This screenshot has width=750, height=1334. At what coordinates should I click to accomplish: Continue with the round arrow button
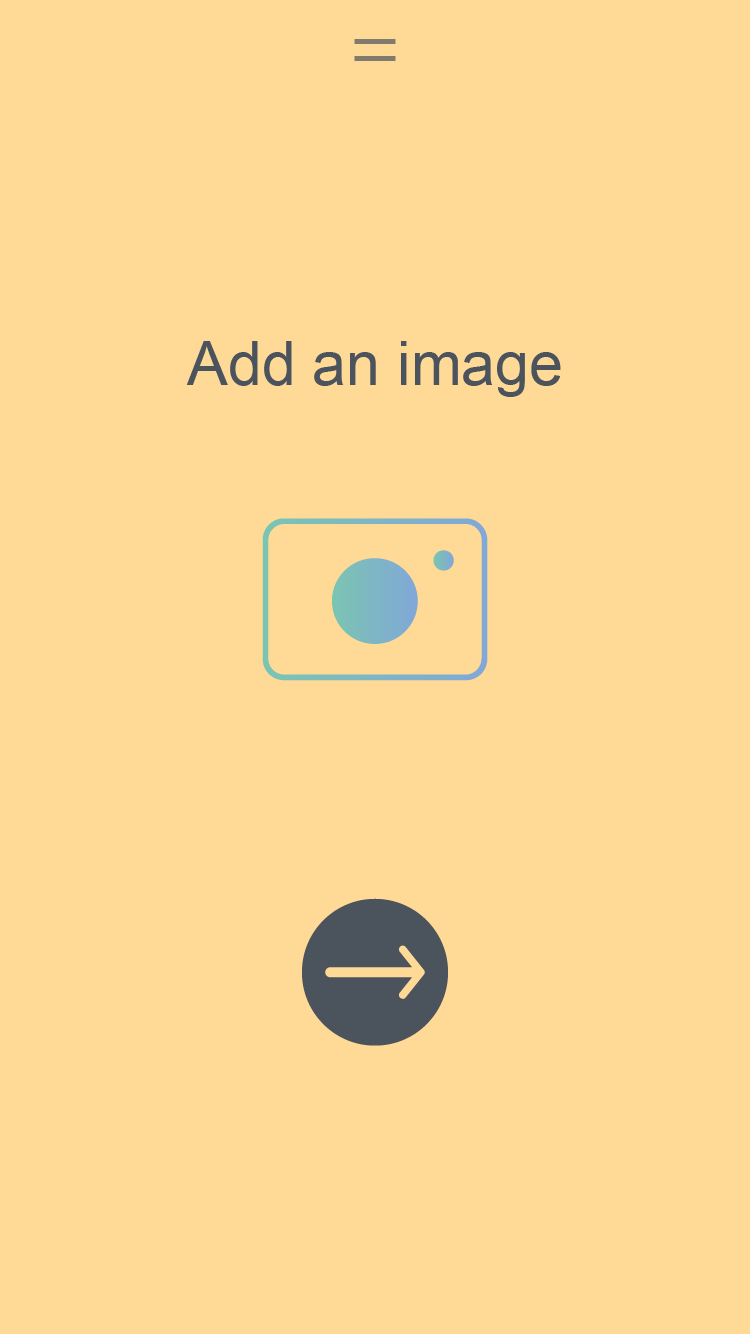point(375,972)
